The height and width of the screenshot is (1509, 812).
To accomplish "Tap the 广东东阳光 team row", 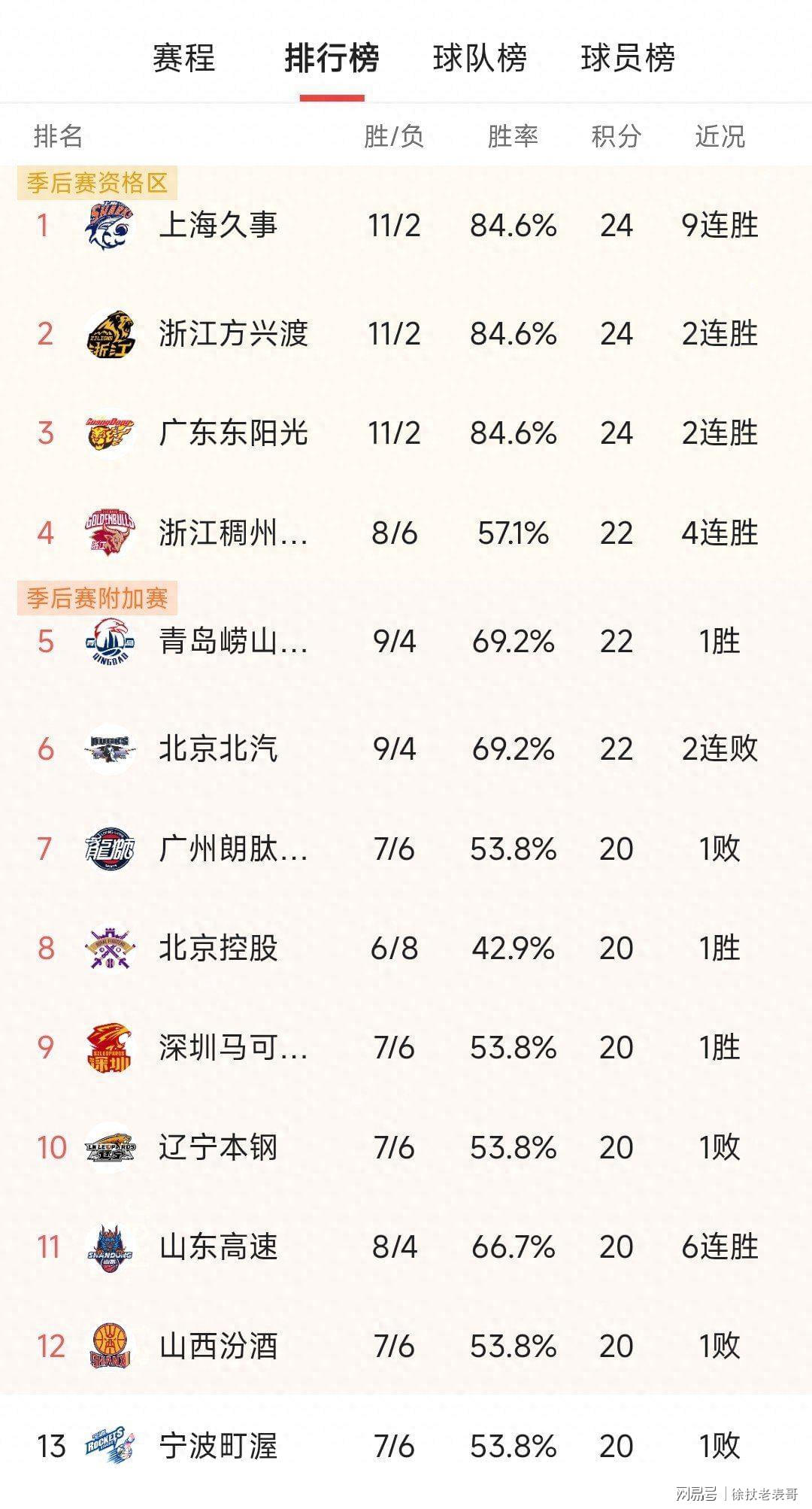I will click(x=233, y=433).
